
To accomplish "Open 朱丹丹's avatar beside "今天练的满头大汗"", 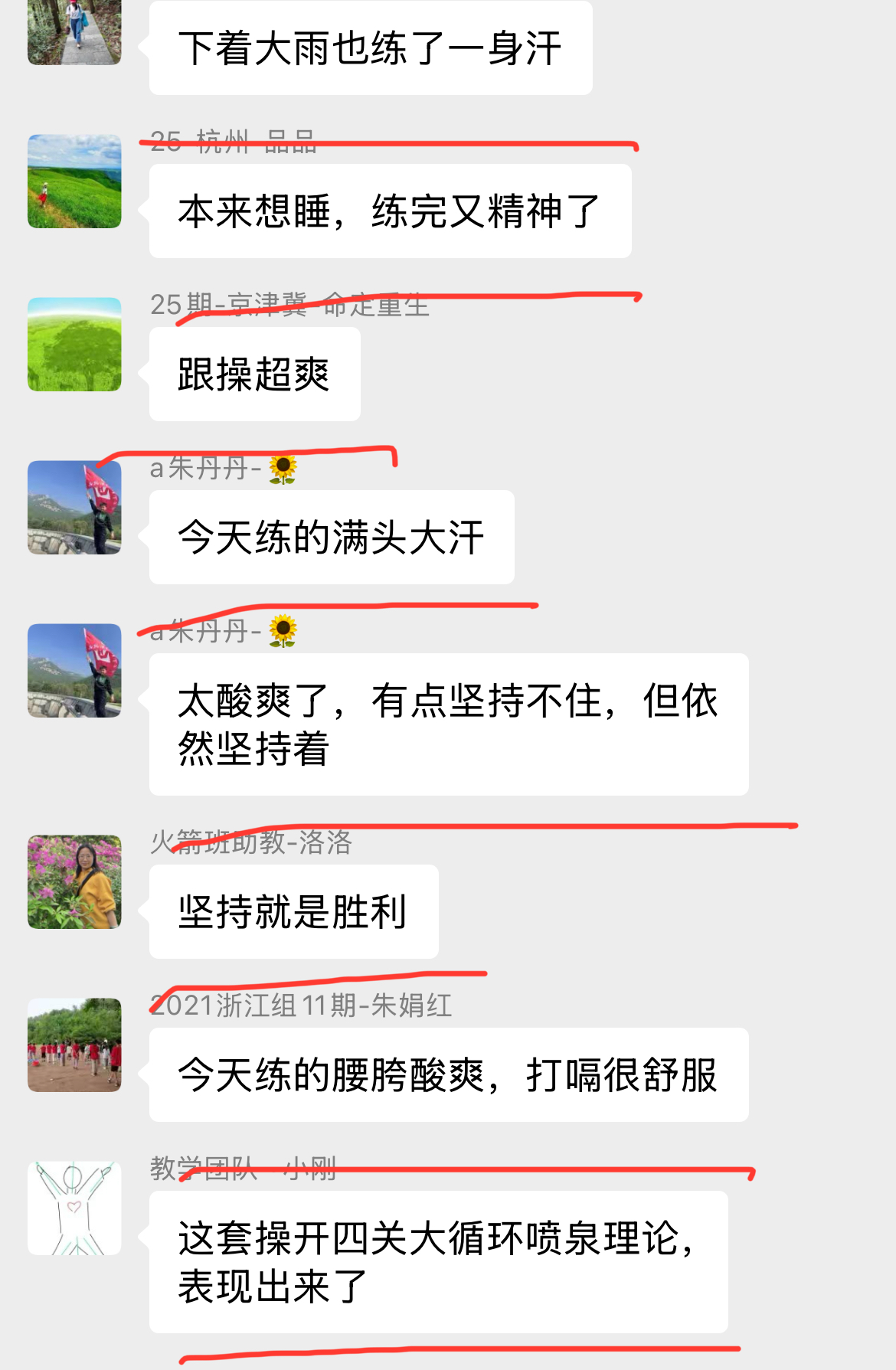I will coord(74,508).
